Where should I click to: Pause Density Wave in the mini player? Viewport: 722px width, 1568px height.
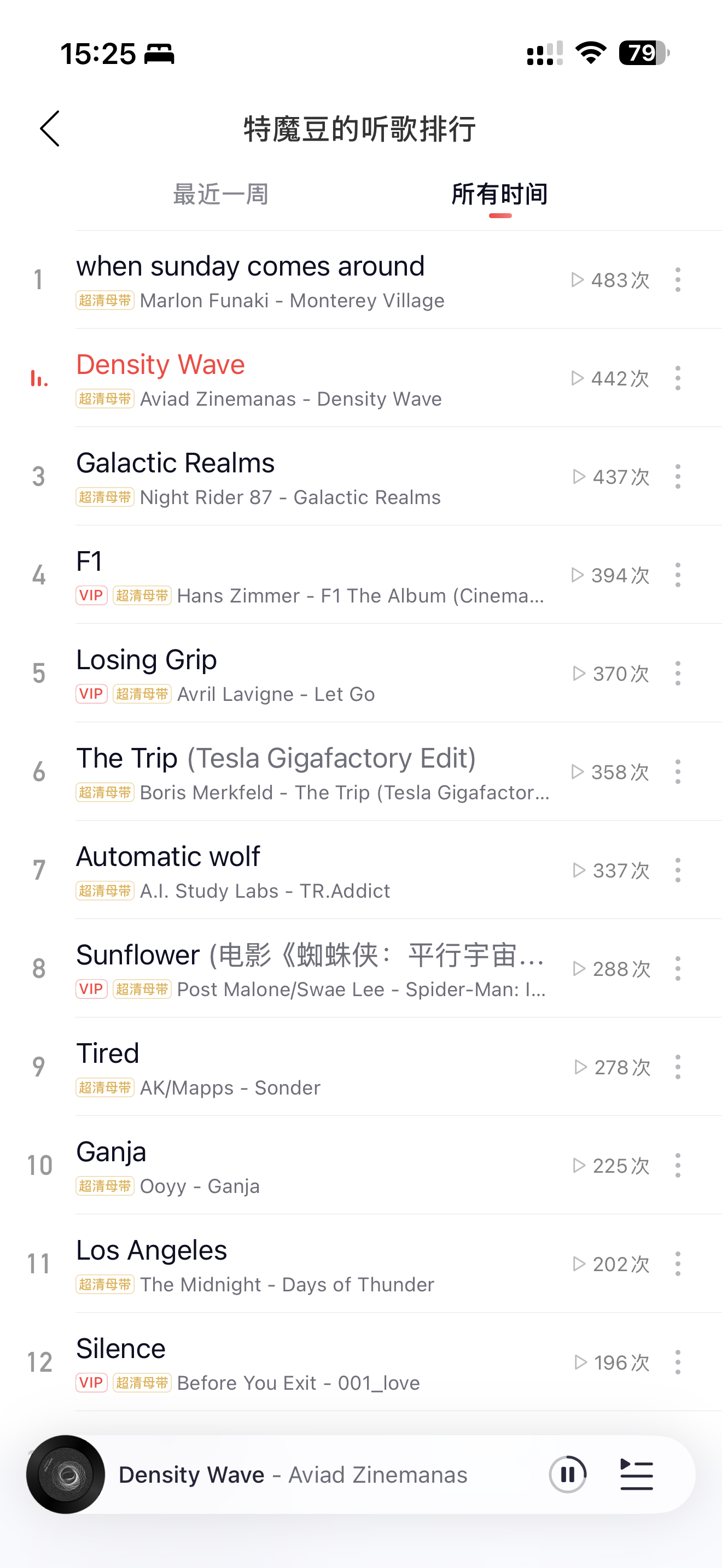pyautogui.click(x=568, y=1475)
